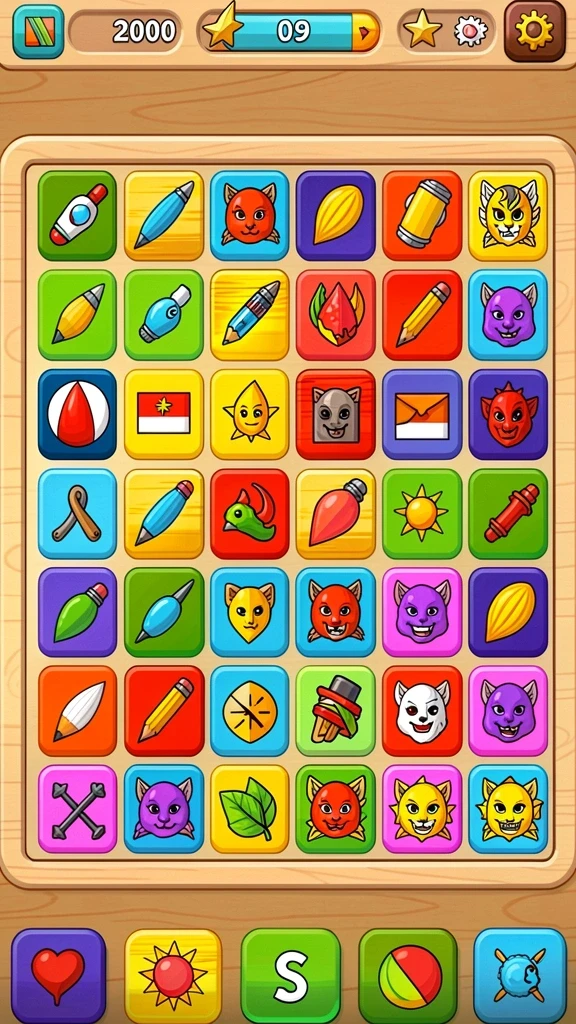Image resolution: width=576 pixels, height=1024 pixels.
Task: Select the orange sun on green tile
Action: (x=422, y=514)
